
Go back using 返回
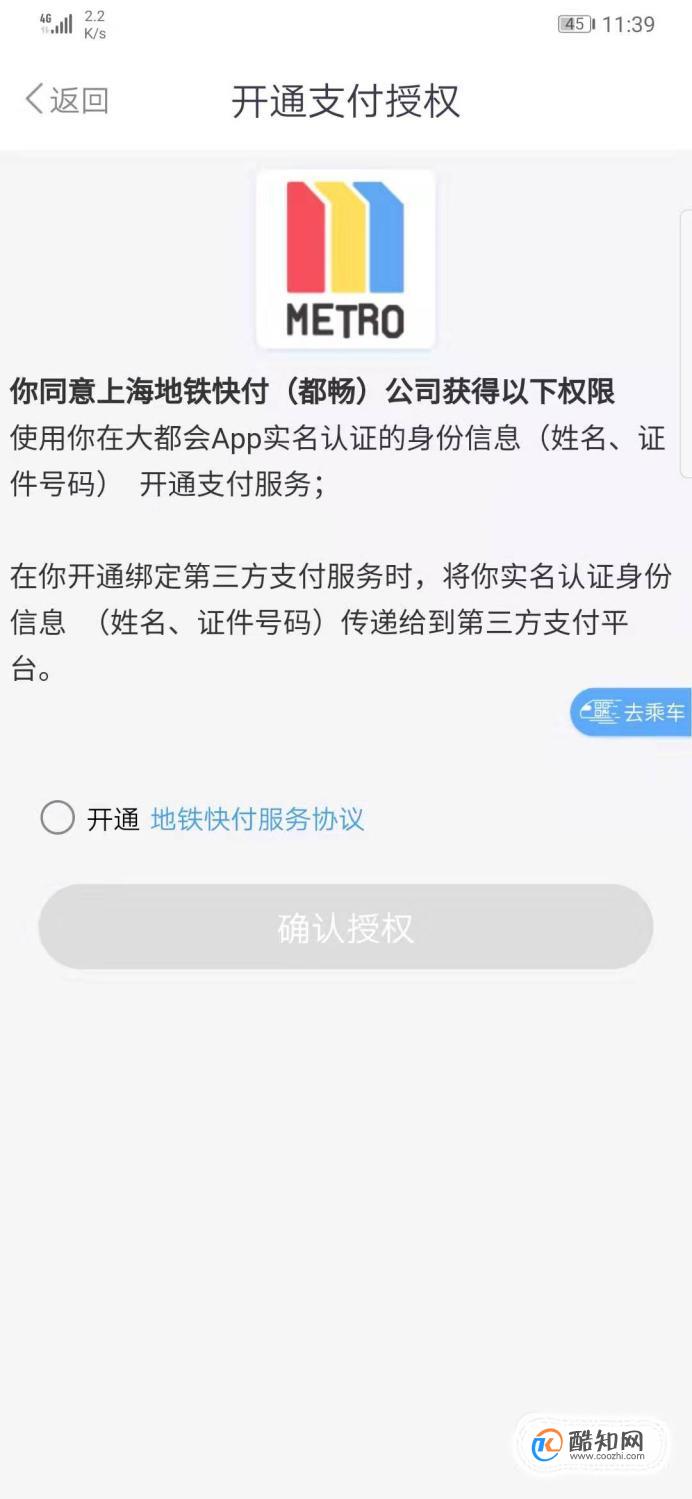(67, 100)
